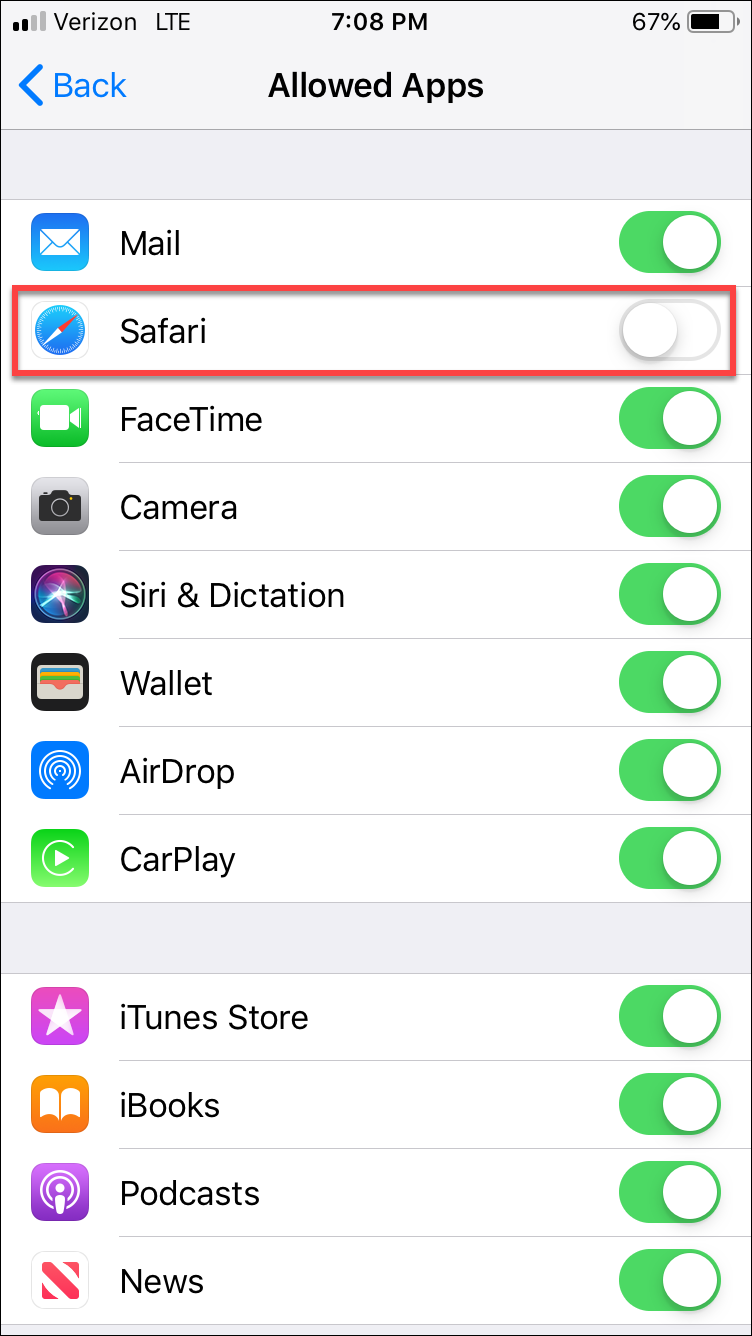Turn off the Mail switch
The width and height of the screenshot is (752, 1336).
[669, 243]
